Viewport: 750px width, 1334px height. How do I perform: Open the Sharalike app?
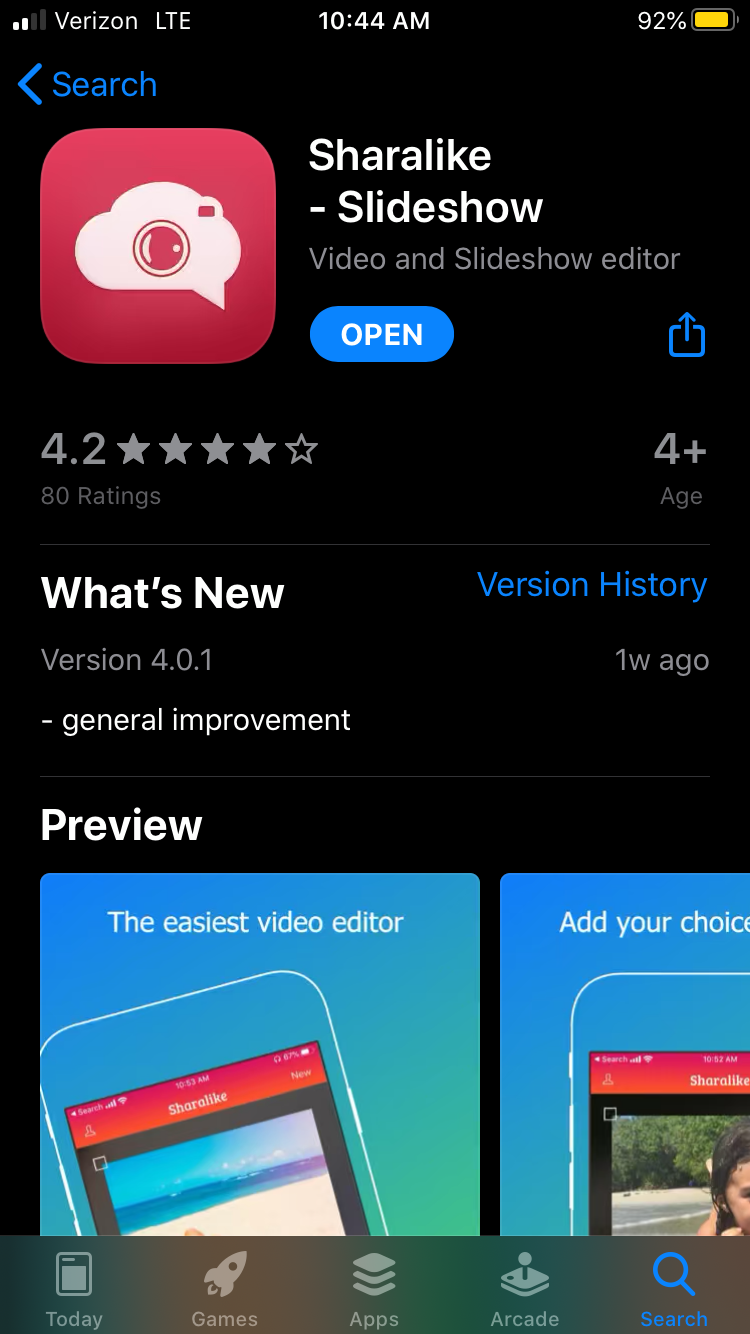(381, 335)
